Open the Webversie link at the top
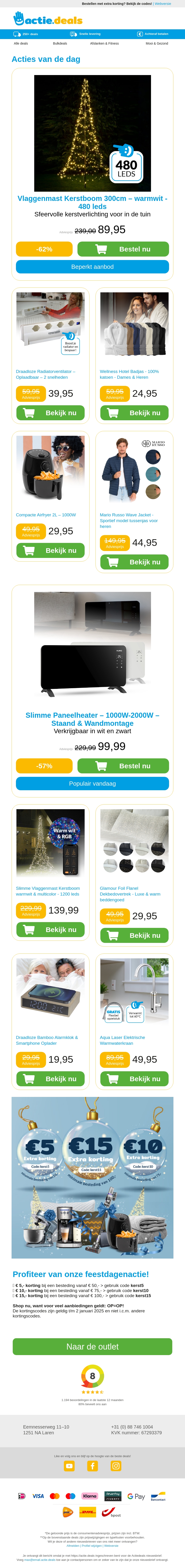This screenshot has height=1568, width=185. (163, 4)
